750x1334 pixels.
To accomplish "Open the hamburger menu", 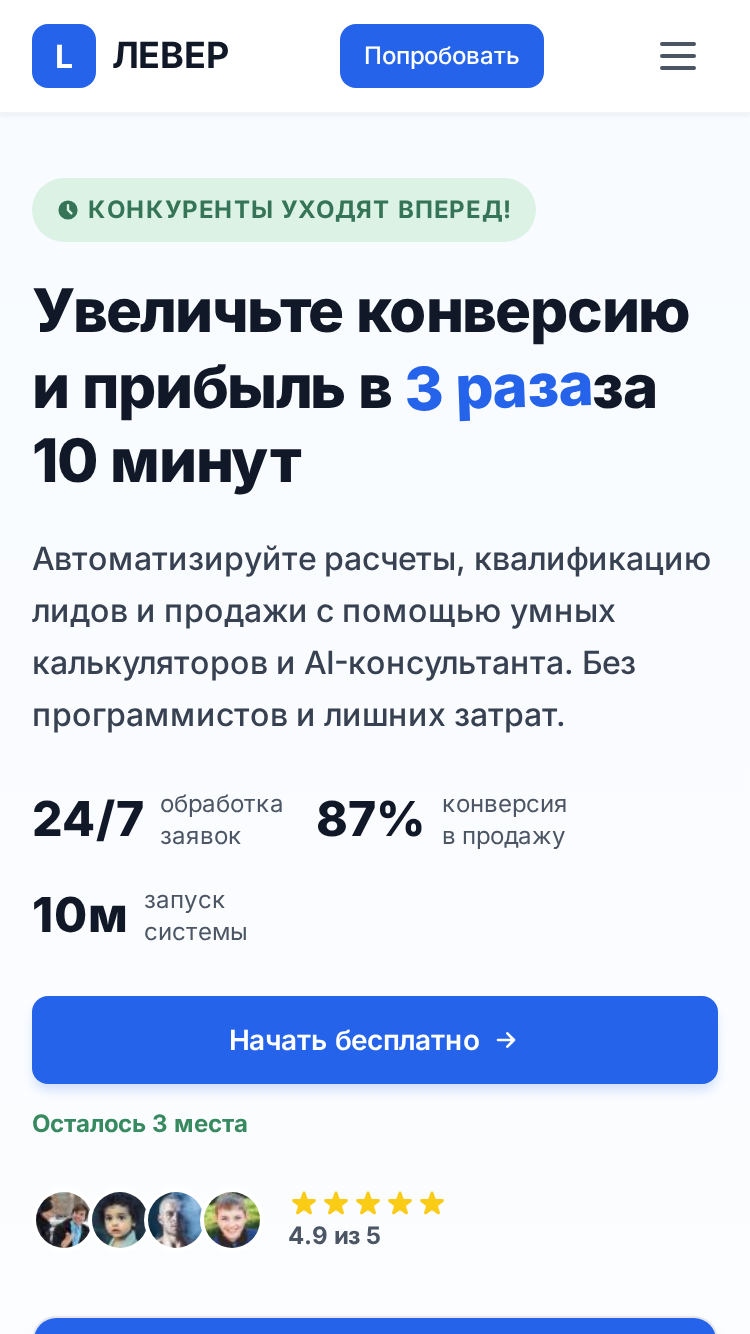I will click(678, 56).
